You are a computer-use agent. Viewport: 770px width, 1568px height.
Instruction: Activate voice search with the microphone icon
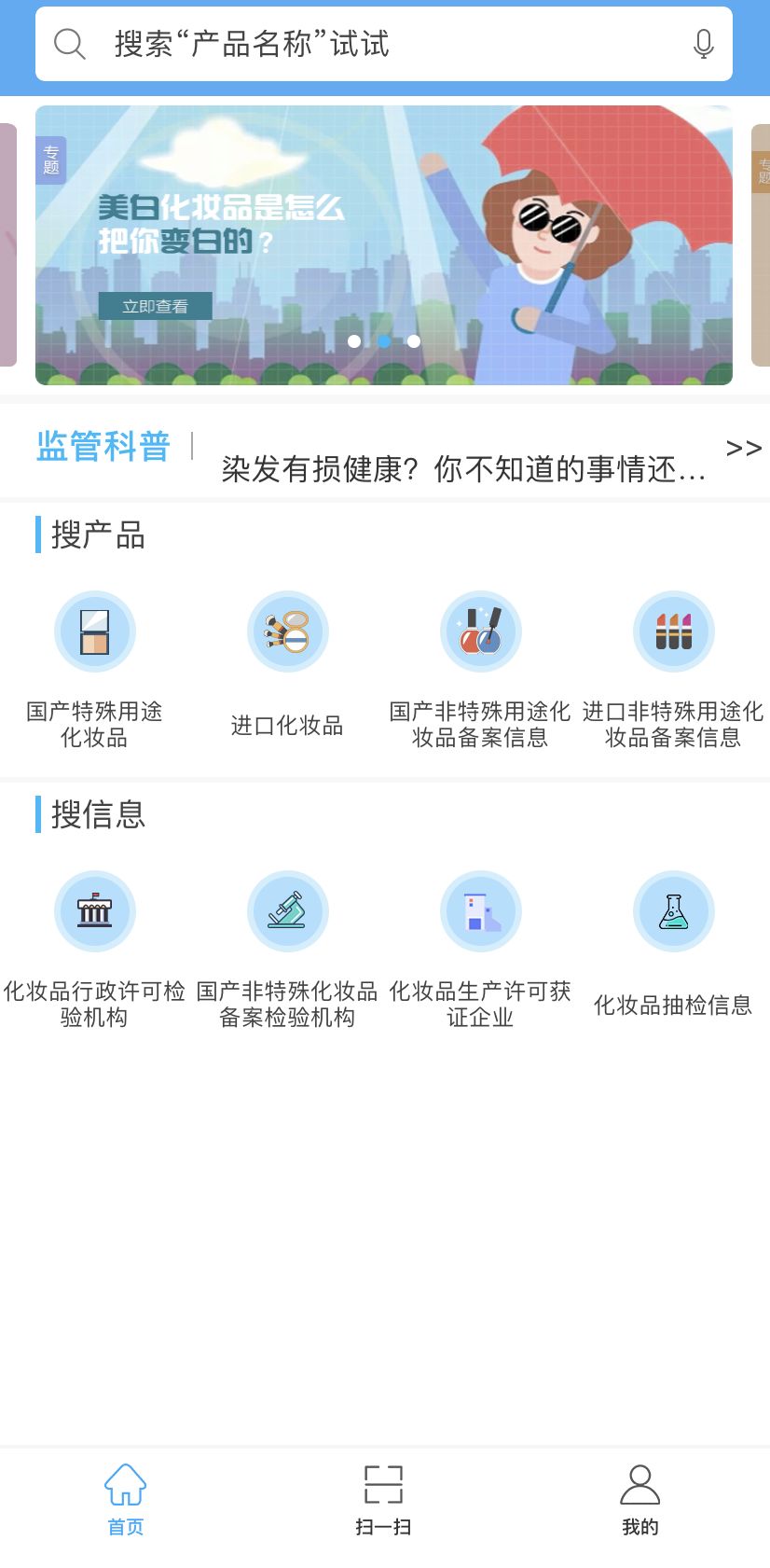[x=703, y=43]
